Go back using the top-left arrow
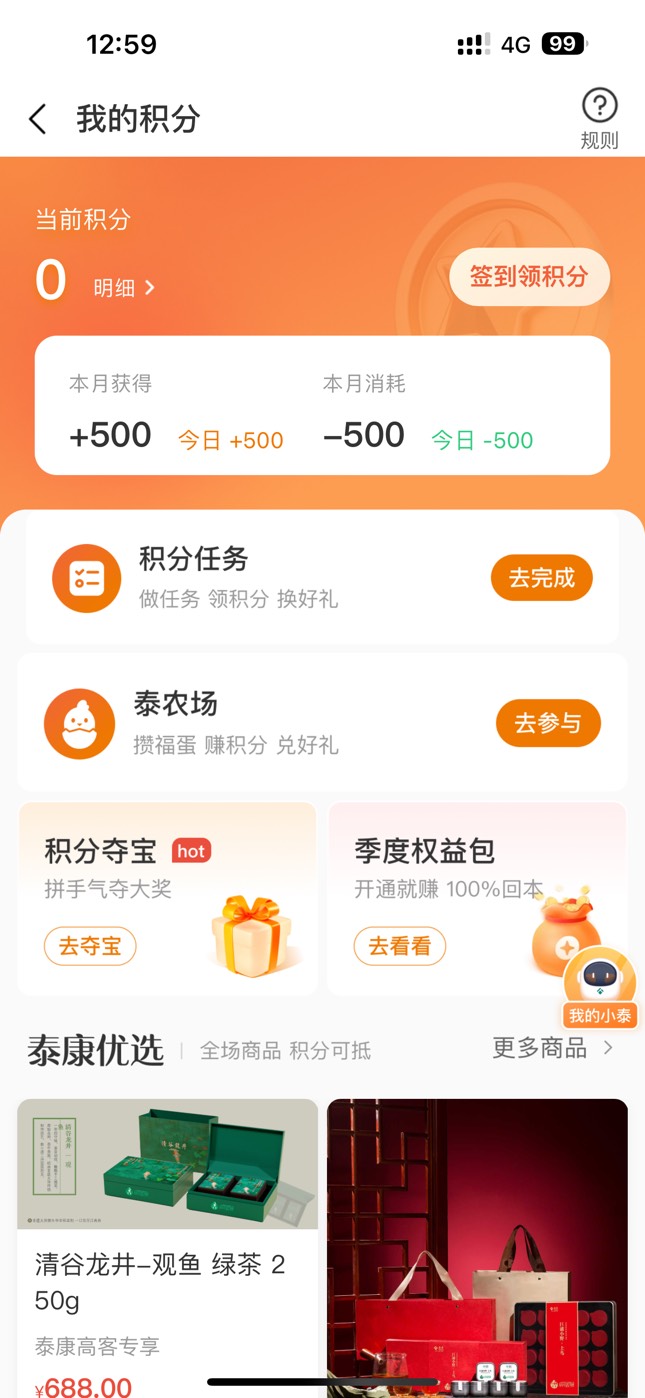This screenshot has width=645, height=1398. [37, 120]
